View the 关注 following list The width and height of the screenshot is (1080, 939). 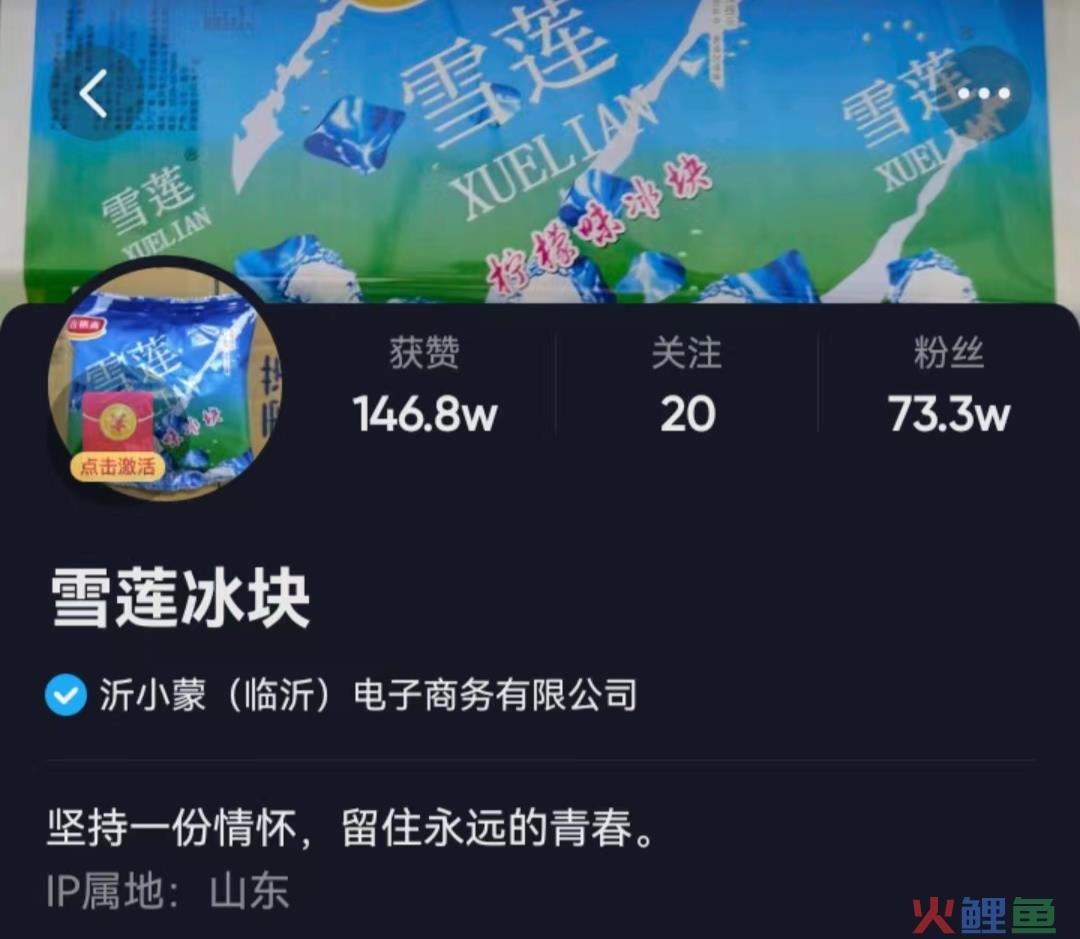click(x=687, y=385)
